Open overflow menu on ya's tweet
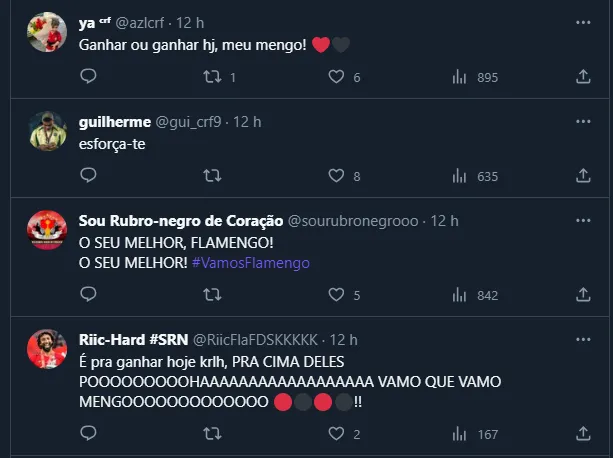 [x=584, y=22]
